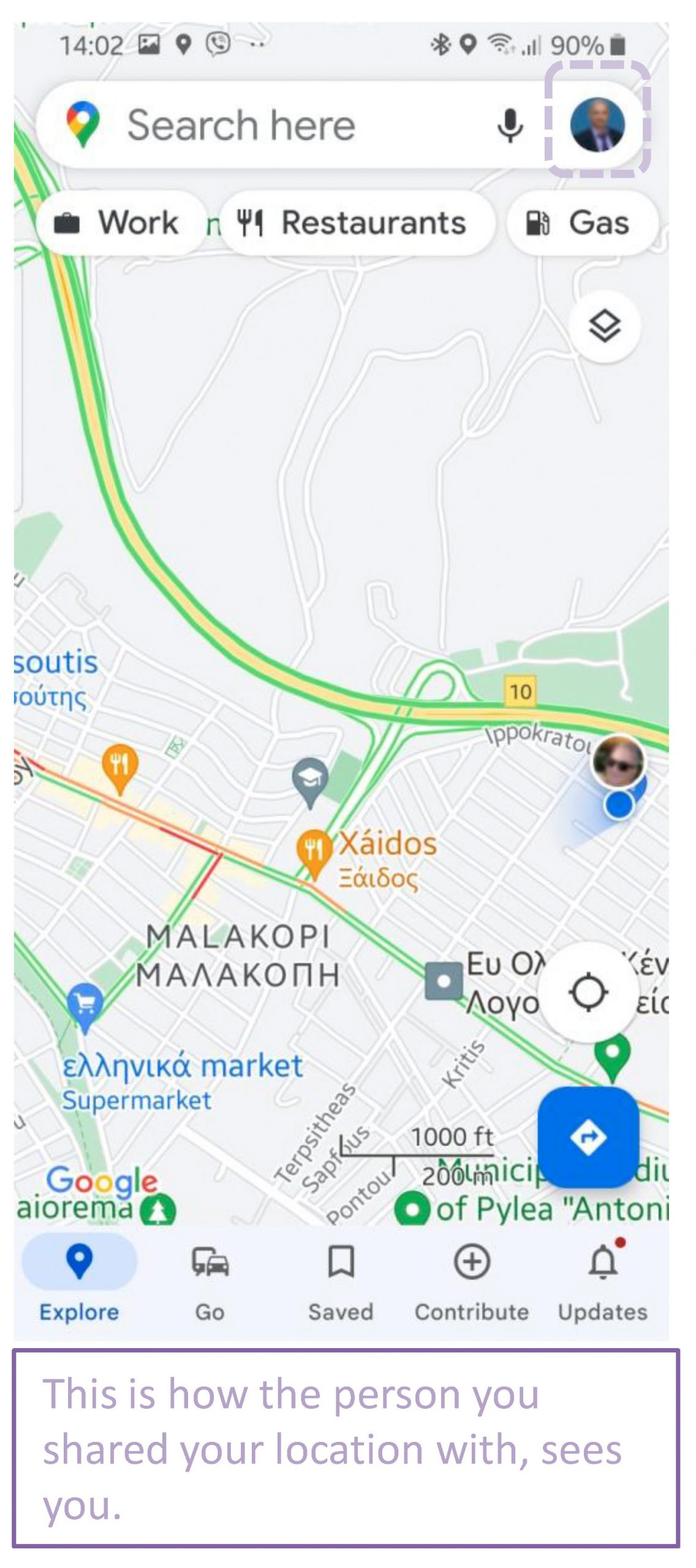Open the account profile picture
Screen dimensions: 696x1568
[x=597, y=124]
